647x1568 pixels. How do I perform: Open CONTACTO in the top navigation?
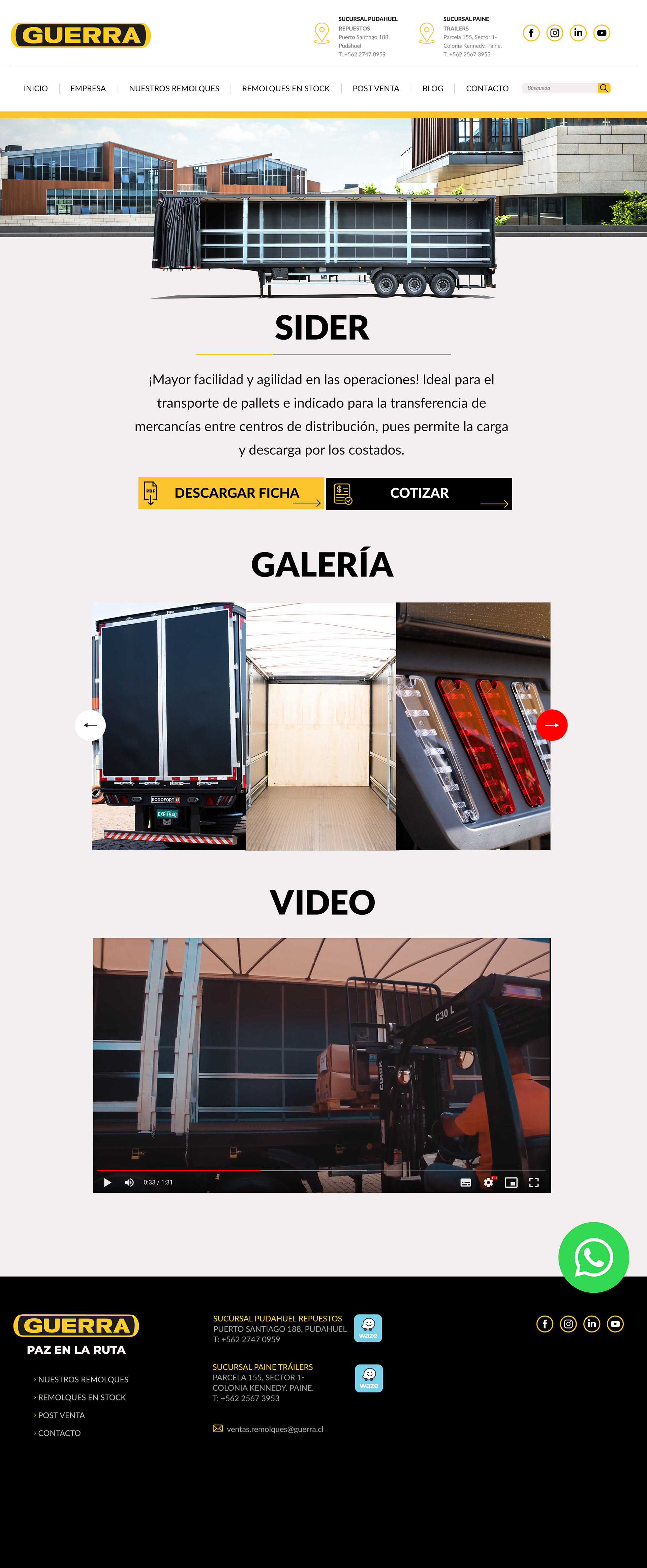pos(487,88)
